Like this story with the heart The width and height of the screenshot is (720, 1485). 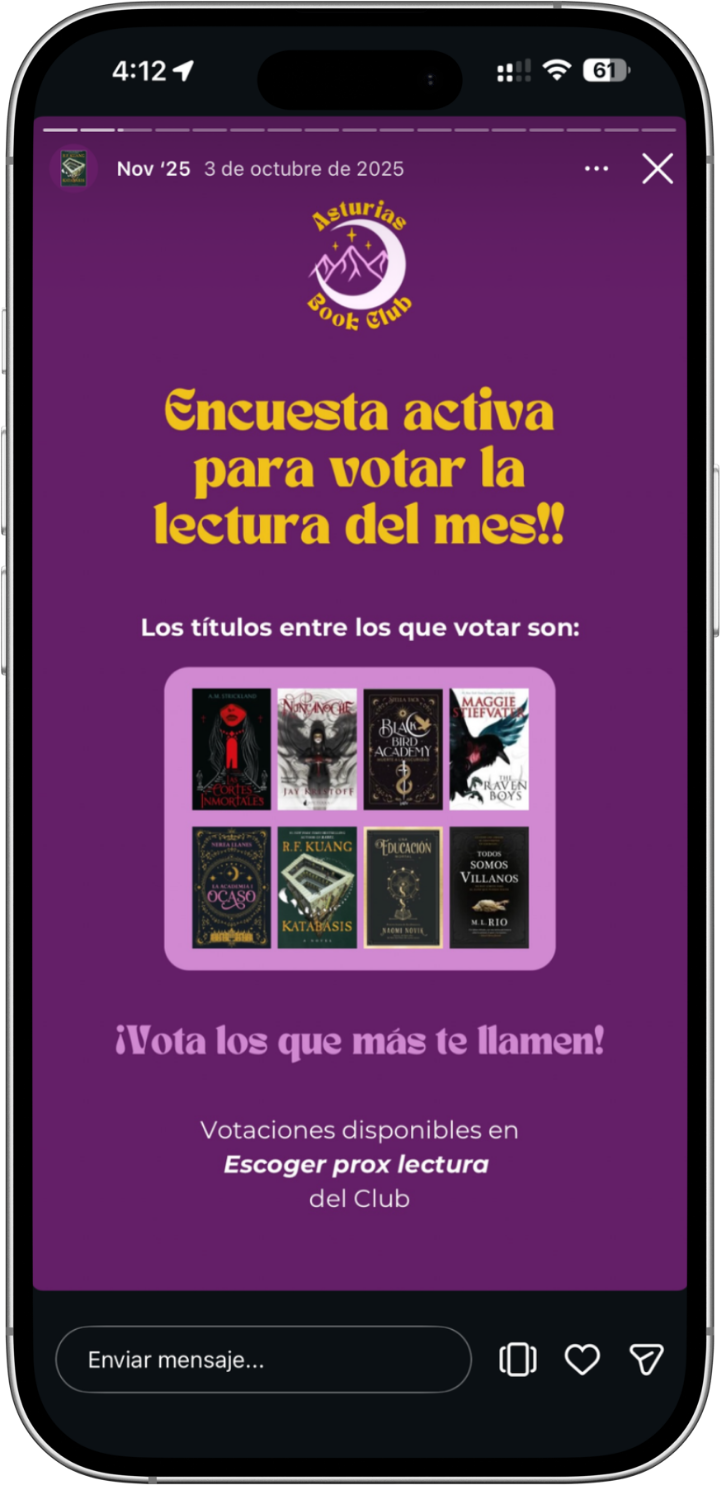click(582, 1359)
